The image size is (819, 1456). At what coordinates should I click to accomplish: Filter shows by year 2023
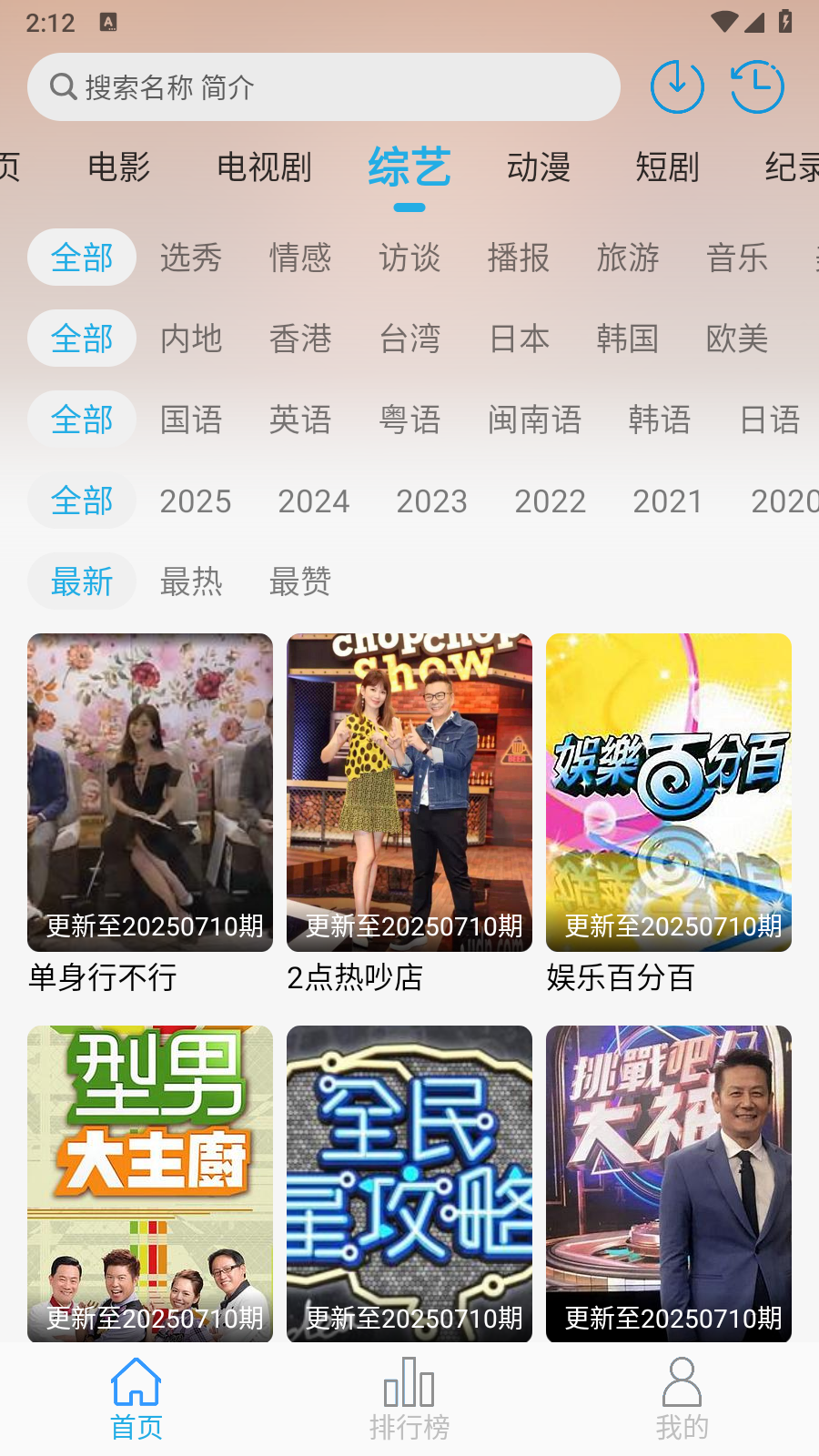click(431, 501)
